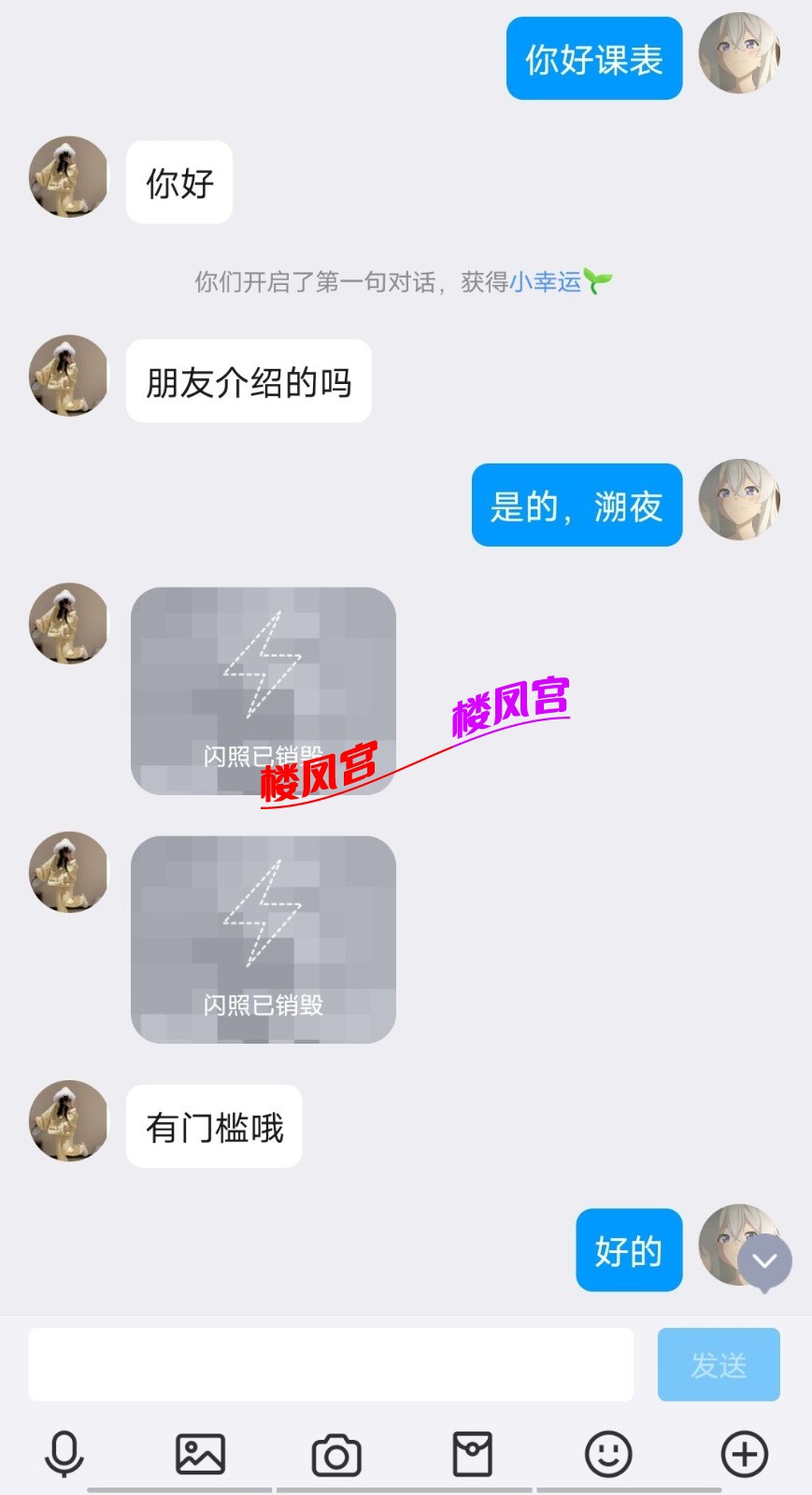Screen dimensions: 812x1495
Task: Tap the message input field
Action: pyautogui.click(x=331, y=1364)
